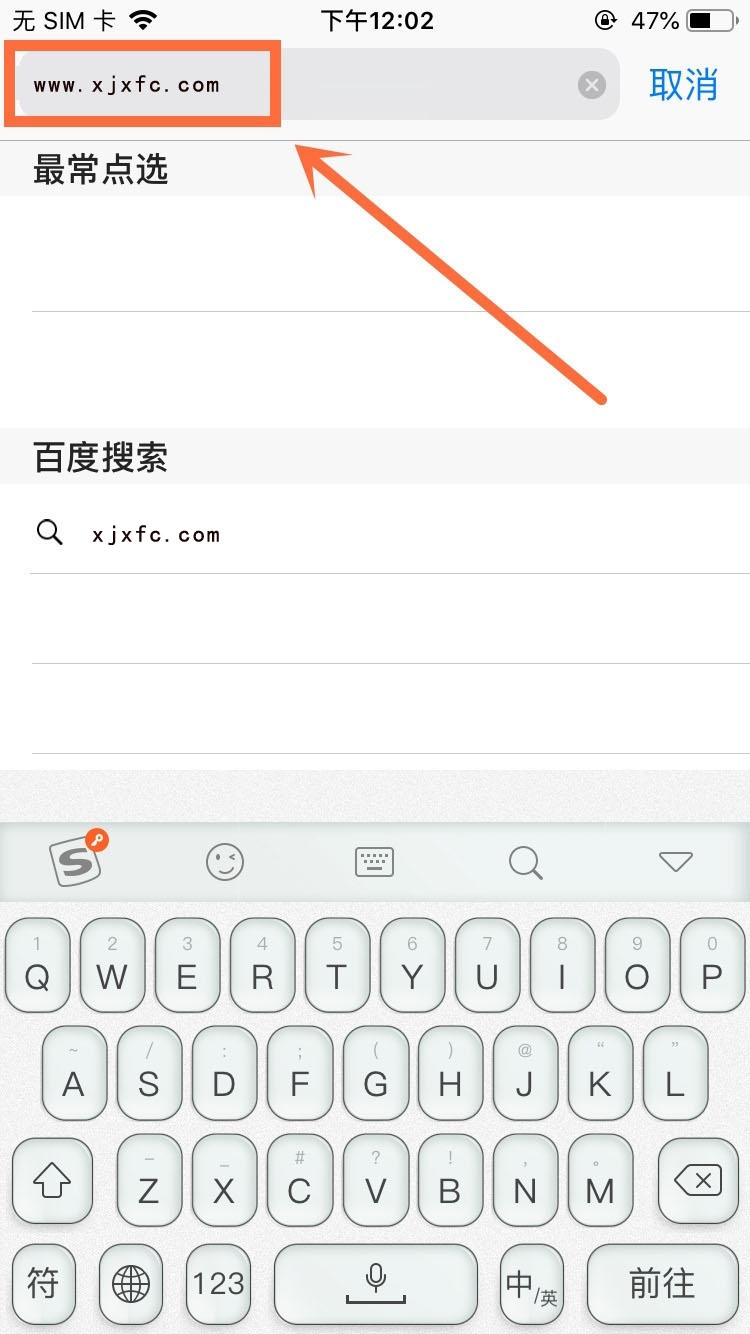This screenshot has height=1334, width=750.
Task: Tap the backspace key
Action: [x=697, y=1181]
